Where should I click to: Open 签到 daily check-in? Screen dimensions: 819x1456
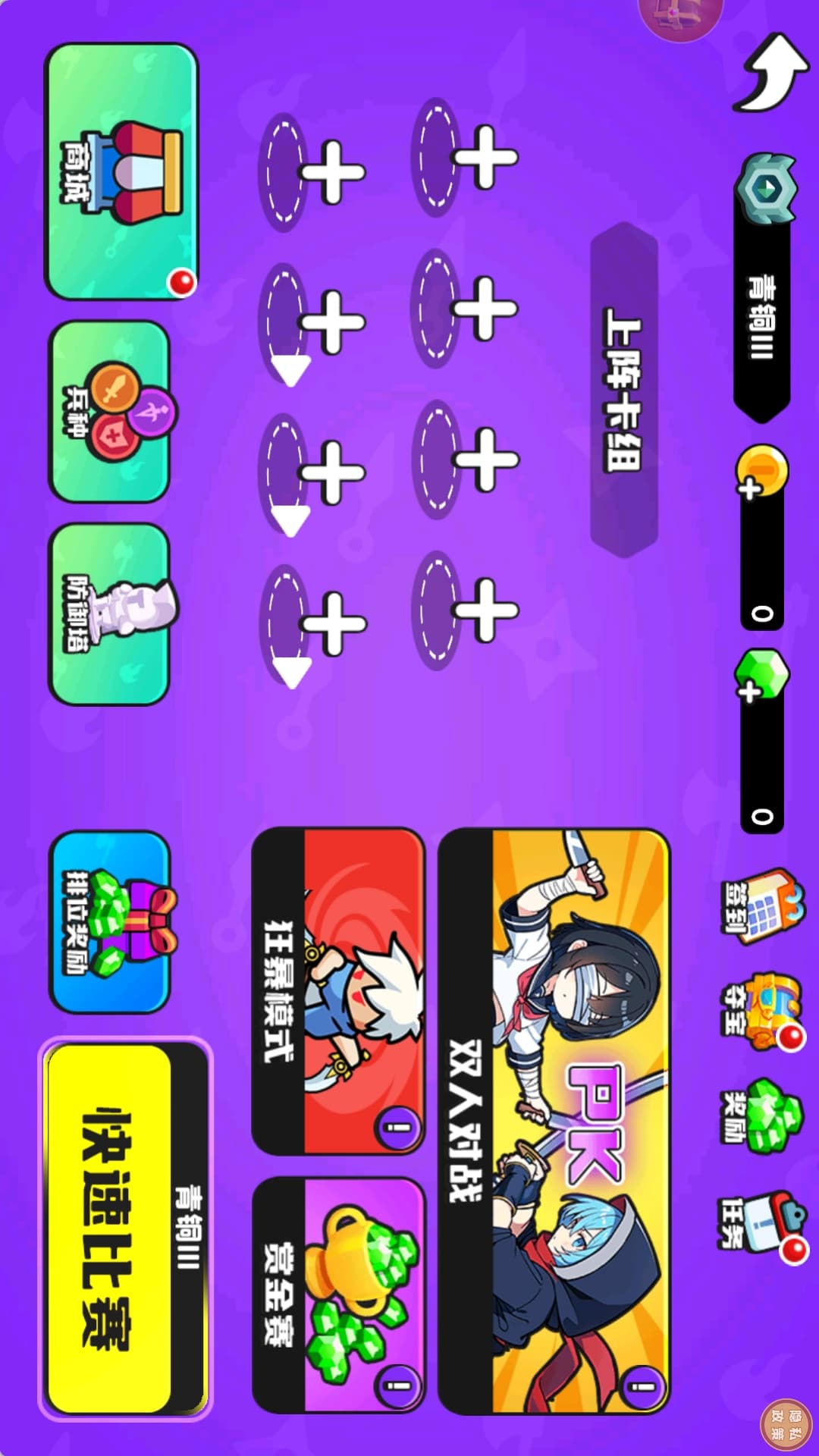762,906
